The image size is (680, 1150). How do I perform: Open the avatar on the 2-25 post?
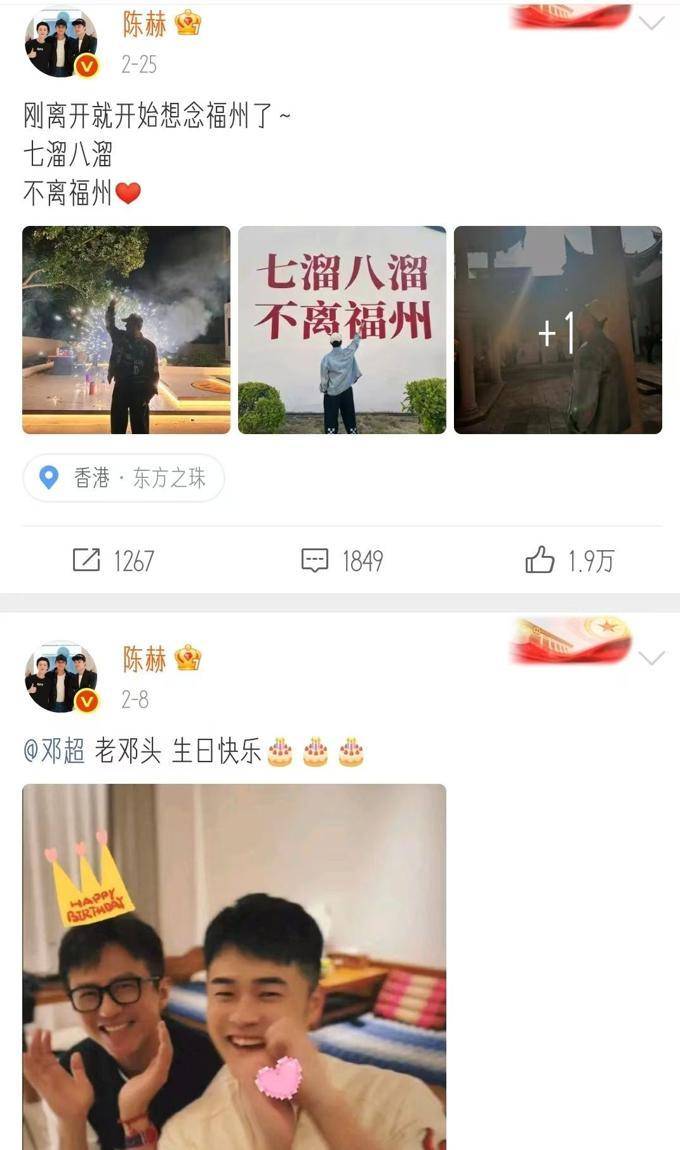tap(60, 44)
